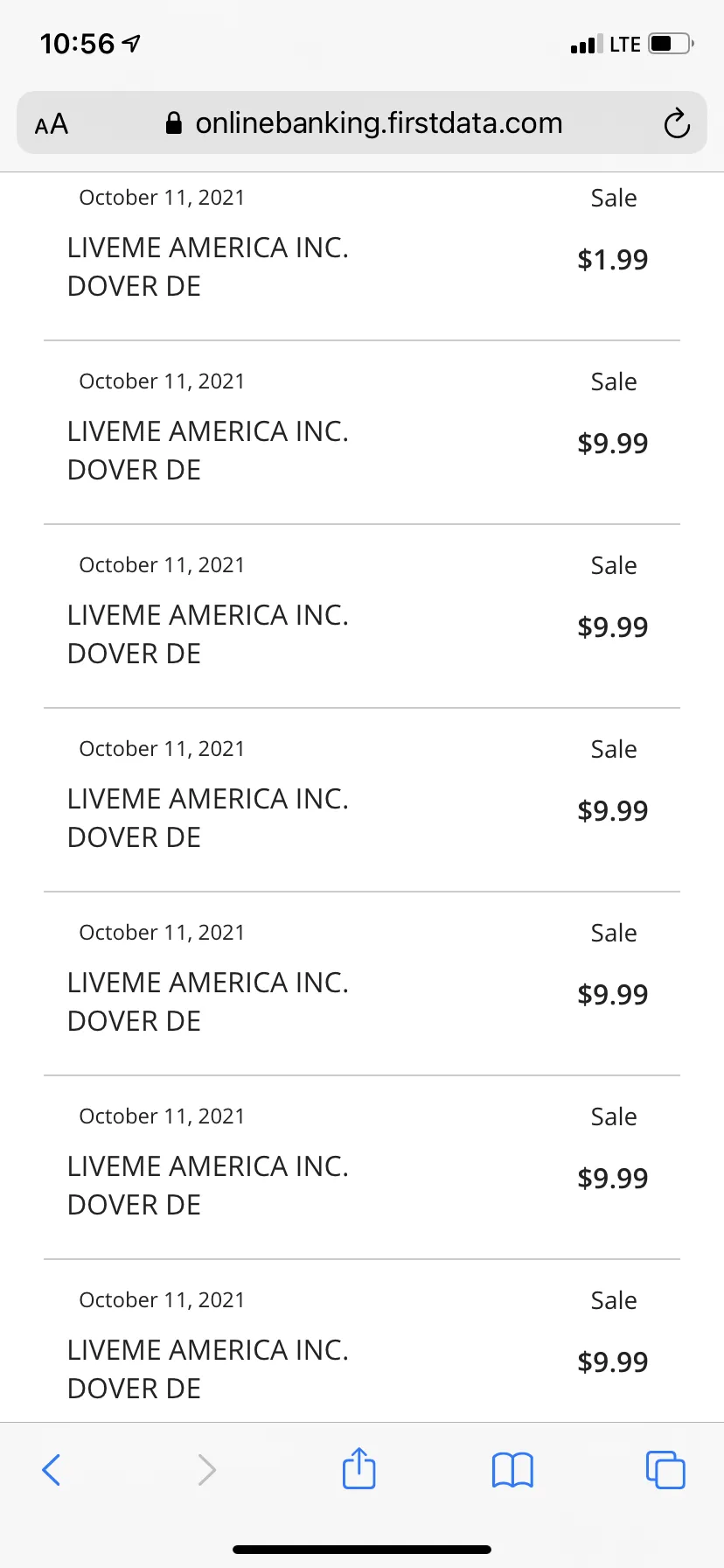Reload the page with refresh icon
The width and height of the screenshot is (724, 1568).
pyautogui.click(x=677, y=123)
